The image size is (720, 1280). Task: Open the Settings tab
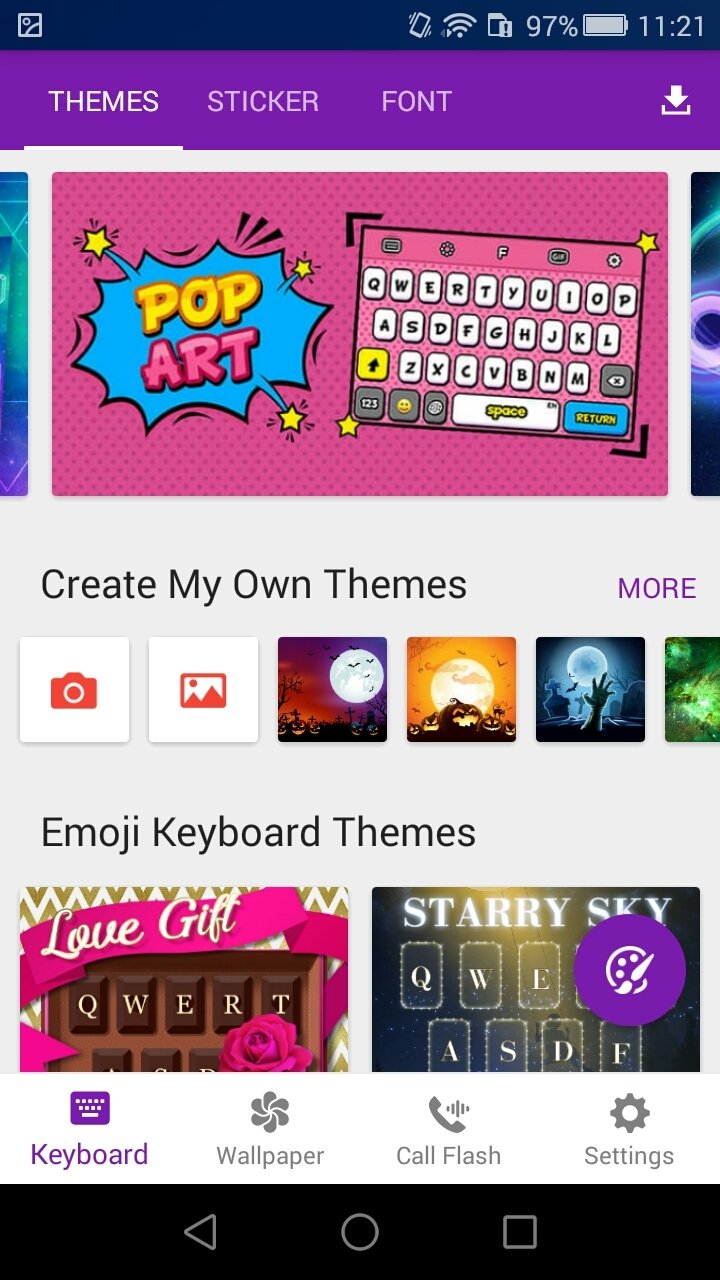(x=629, y=1130)
